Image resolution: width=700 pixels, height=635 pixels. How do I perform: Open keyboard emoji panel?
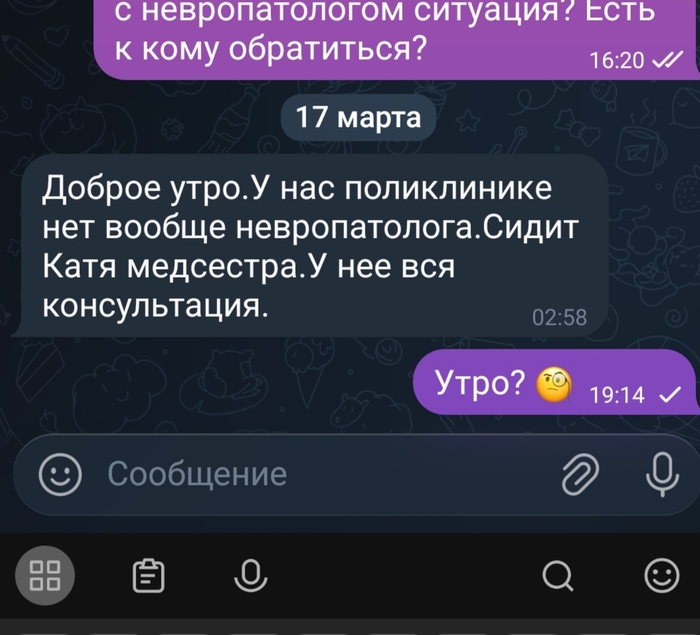(661, 575)
